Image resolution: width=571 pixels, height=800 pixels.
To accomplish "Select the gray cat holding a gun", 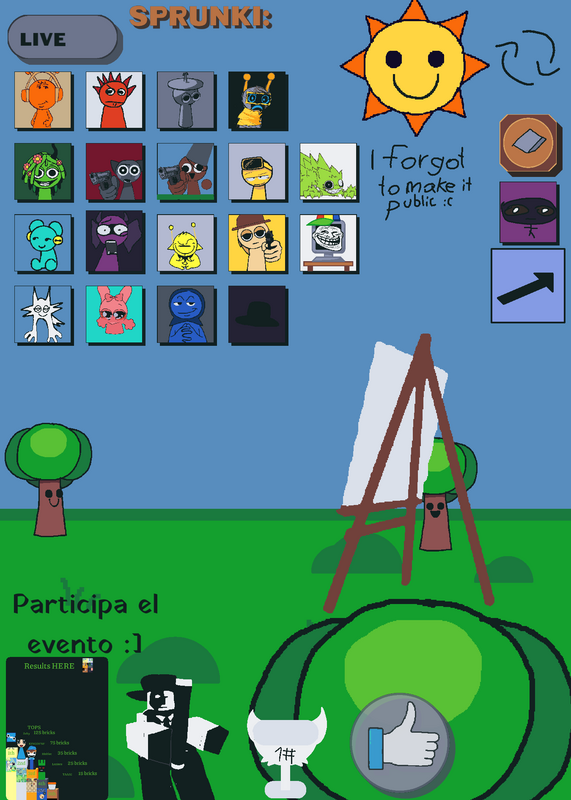I will pos(114,171).
